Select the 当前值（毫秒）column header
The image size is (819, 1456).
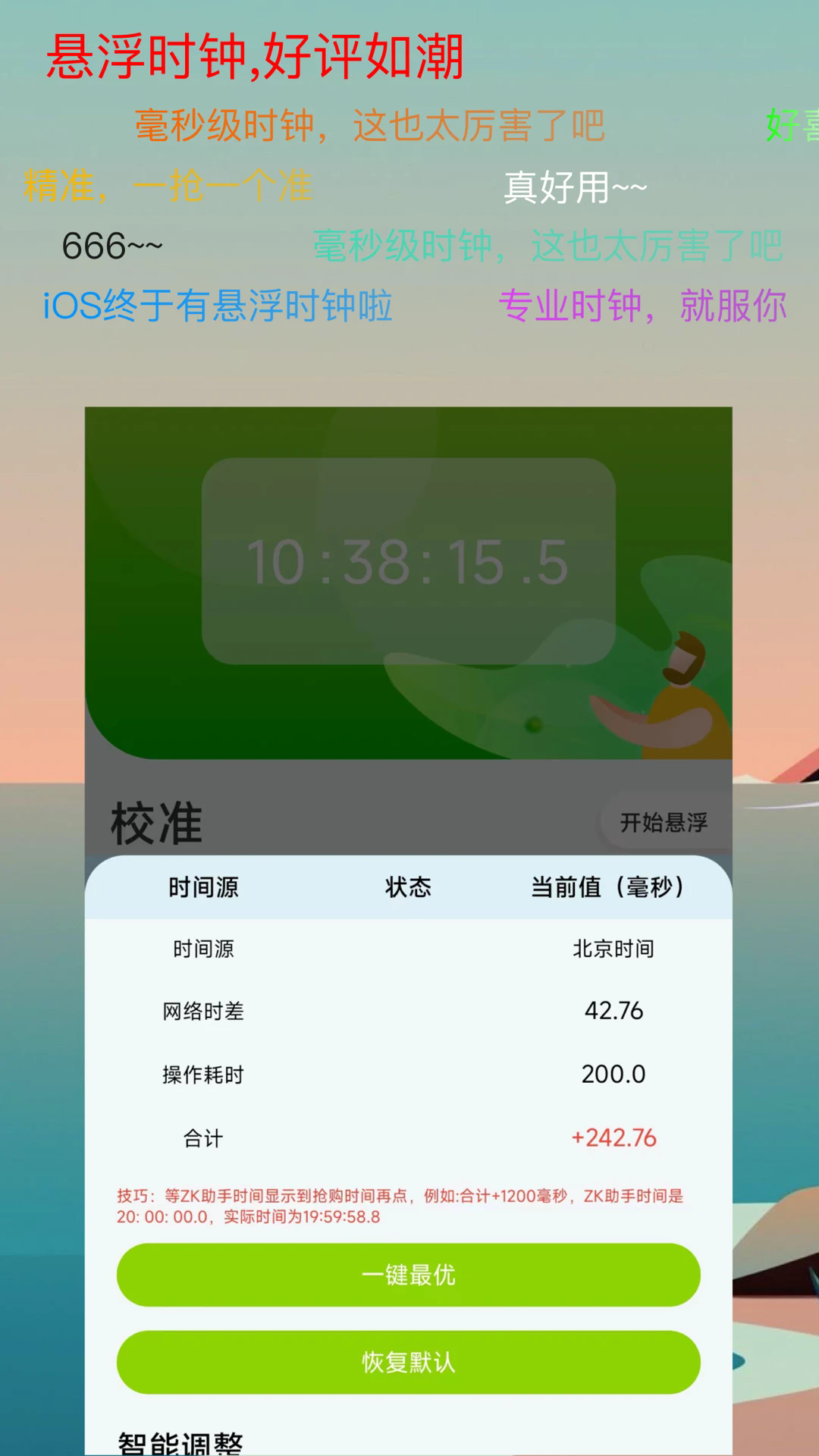pyautogui.click(x=611, y=888)
